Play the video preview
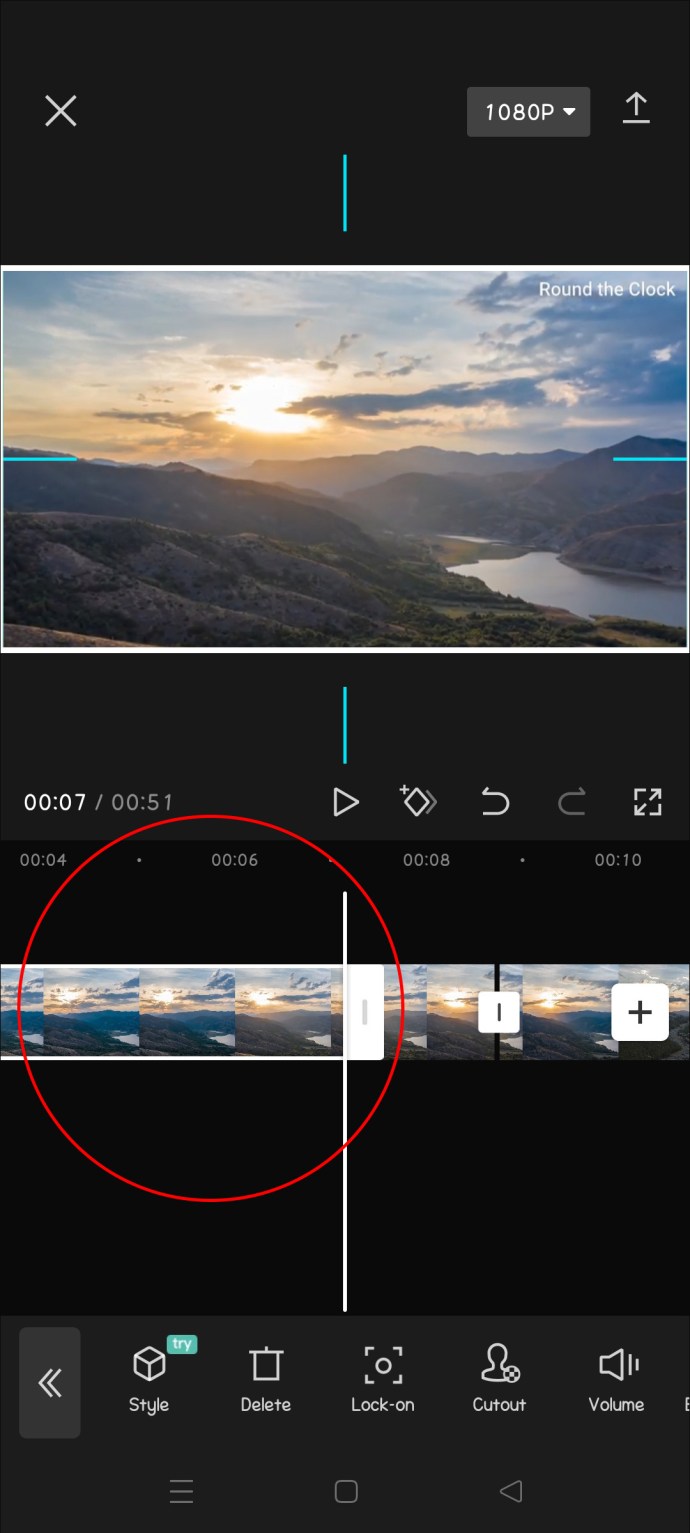The image size is (690, 1533). click(345, 802)
